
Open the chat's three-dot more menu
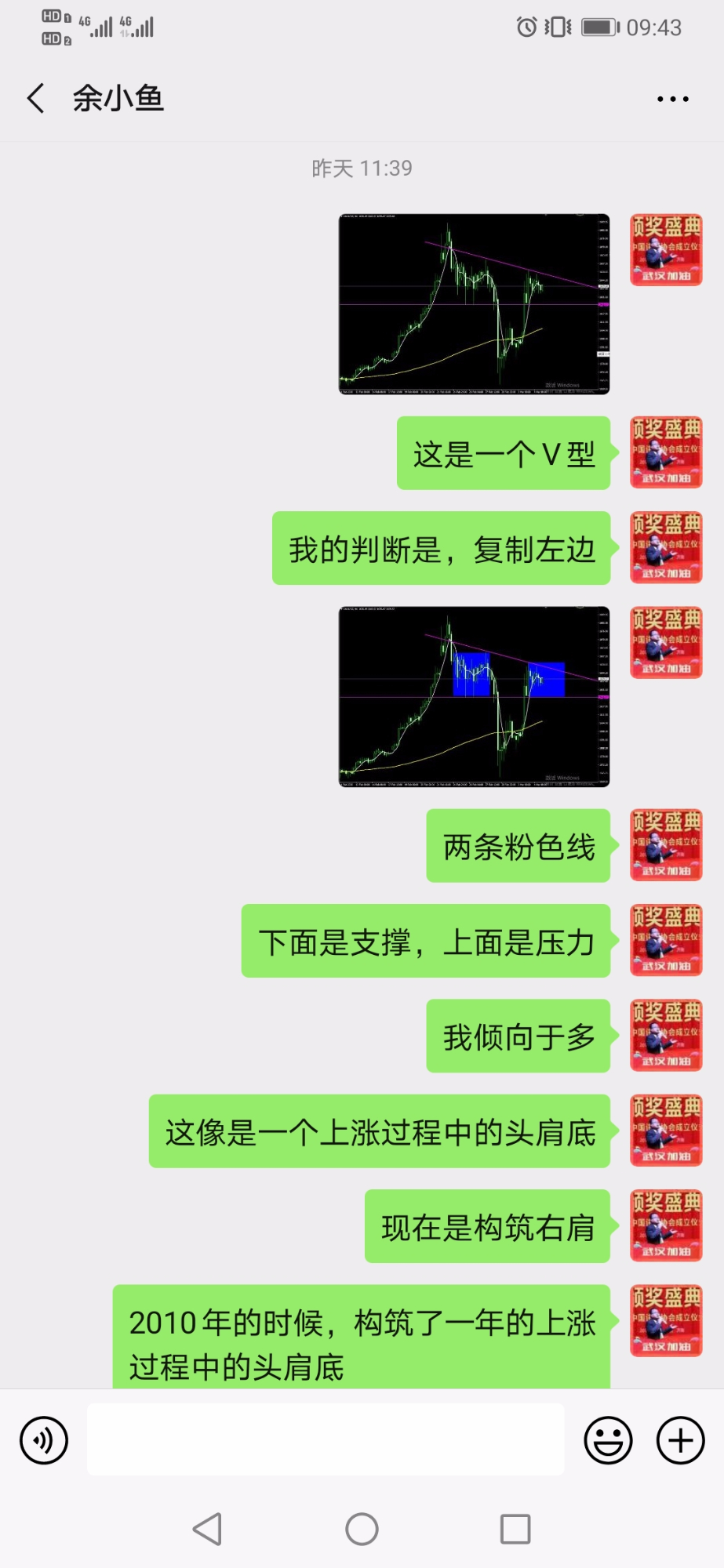(672, 99)
